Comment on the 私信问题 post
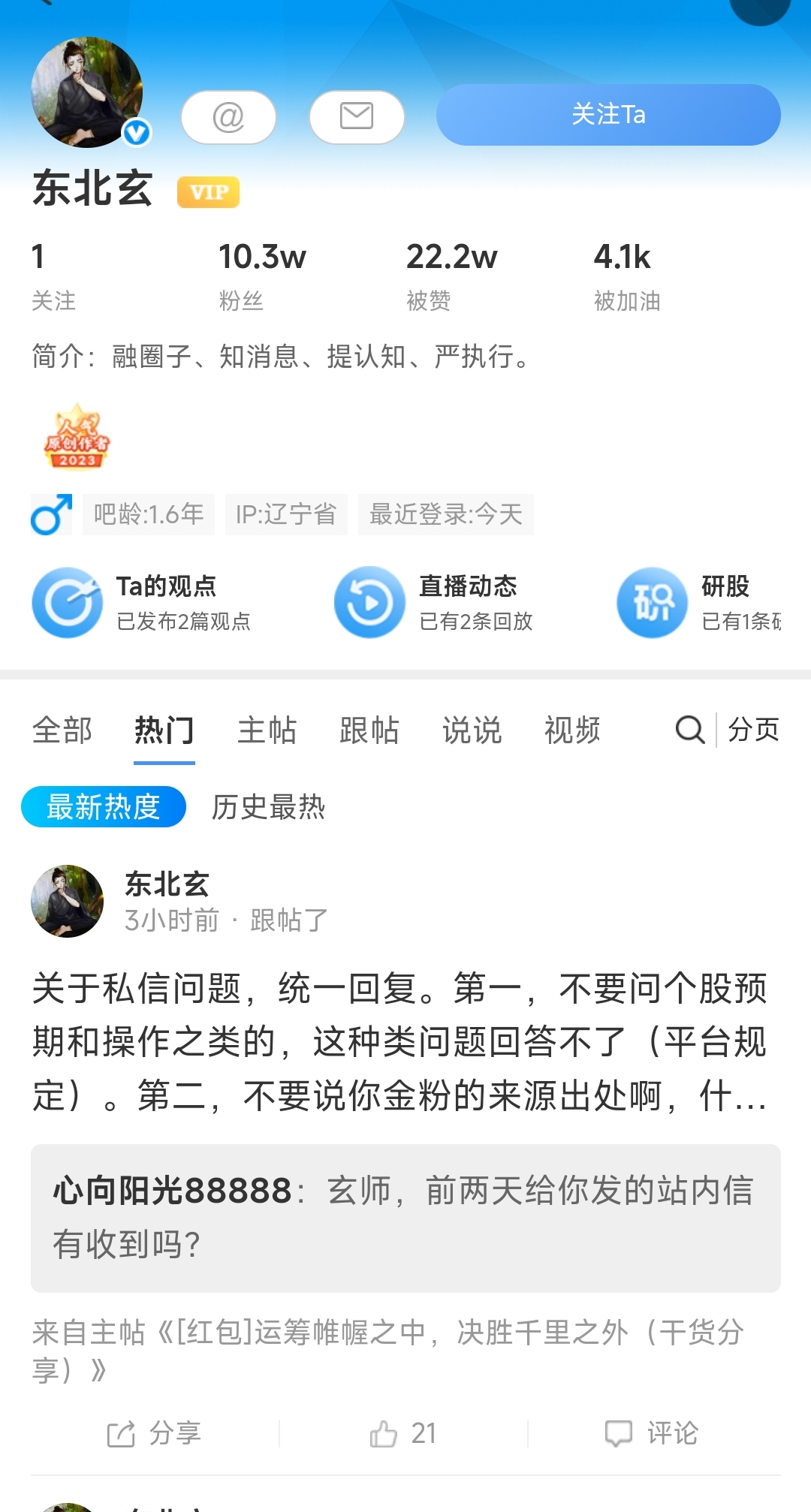 (x=652, y=1433)
